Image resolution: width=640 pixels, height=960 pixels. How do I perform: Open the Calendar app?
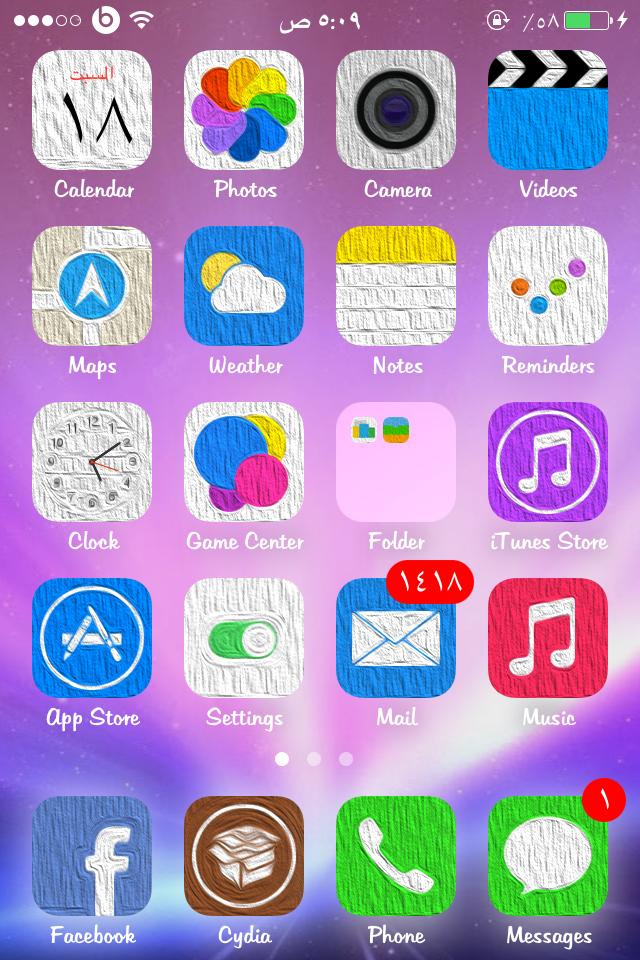click(x=92, y=110)
